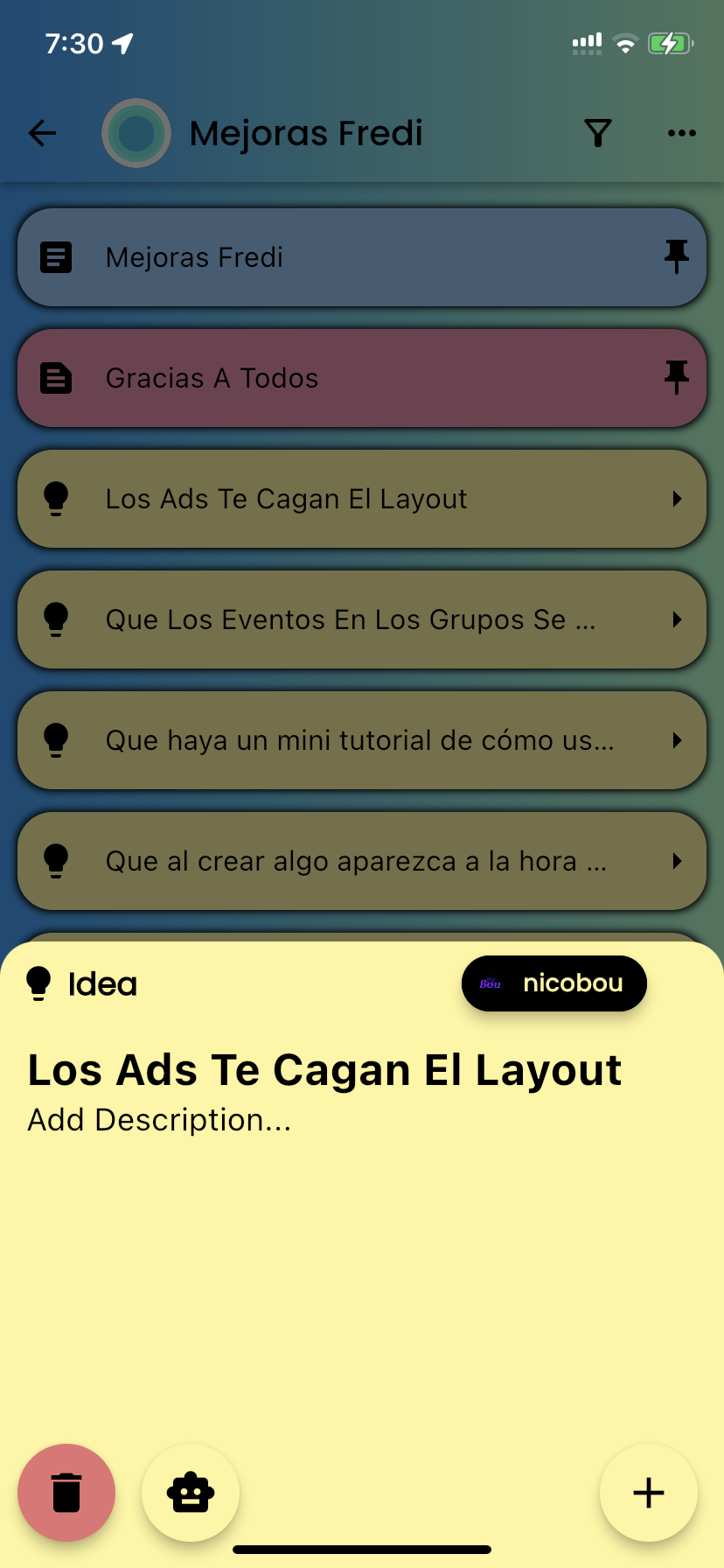The image size is (724, 1568).
Task: Open Que Los Eventos En Los Grupos idea
Action: tap(362, 619)
